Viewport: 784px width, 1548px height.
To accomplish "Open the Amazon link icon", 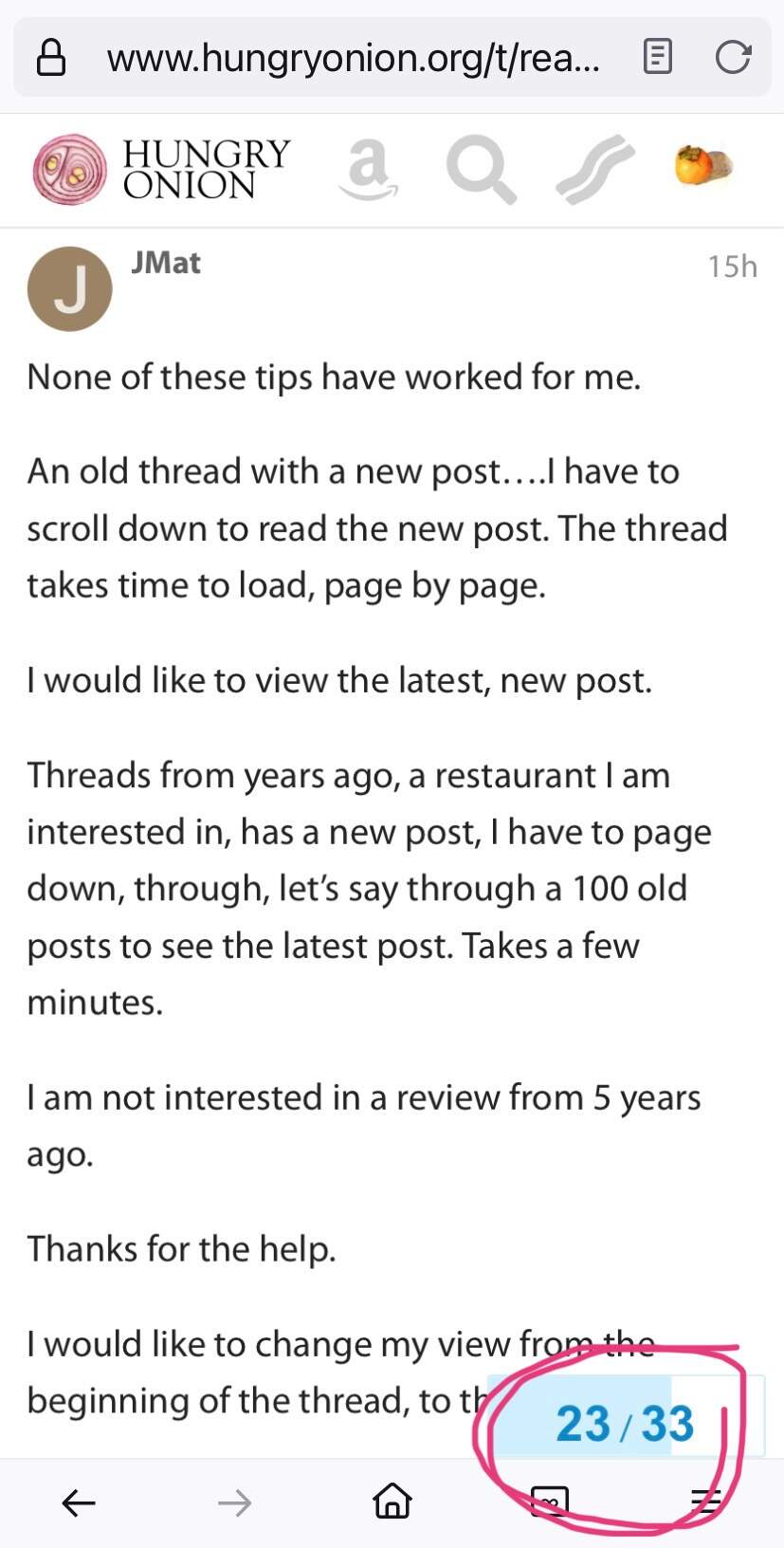I will pos(368,170).
